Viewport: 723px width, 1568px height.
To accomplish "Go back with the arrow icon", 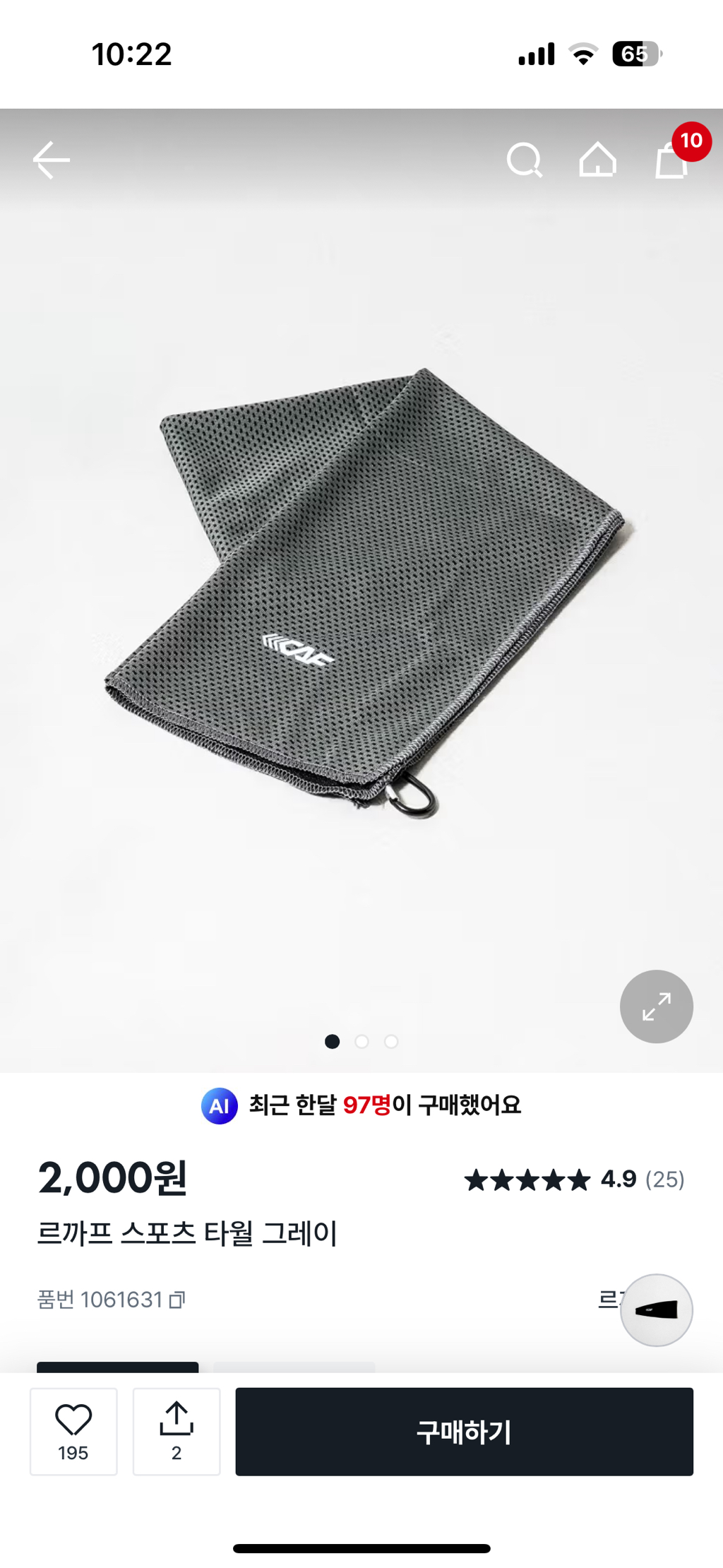I will coord(51,160).
